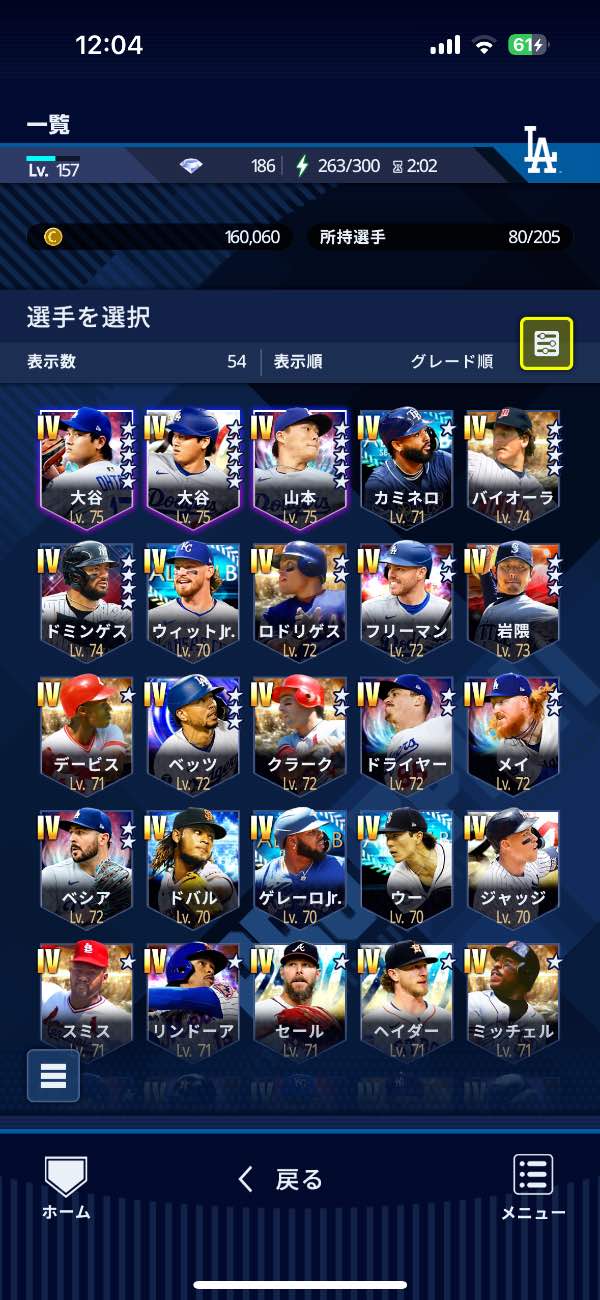
Task: Open the ベッツ player card
Action: click(x=193, y=733)
